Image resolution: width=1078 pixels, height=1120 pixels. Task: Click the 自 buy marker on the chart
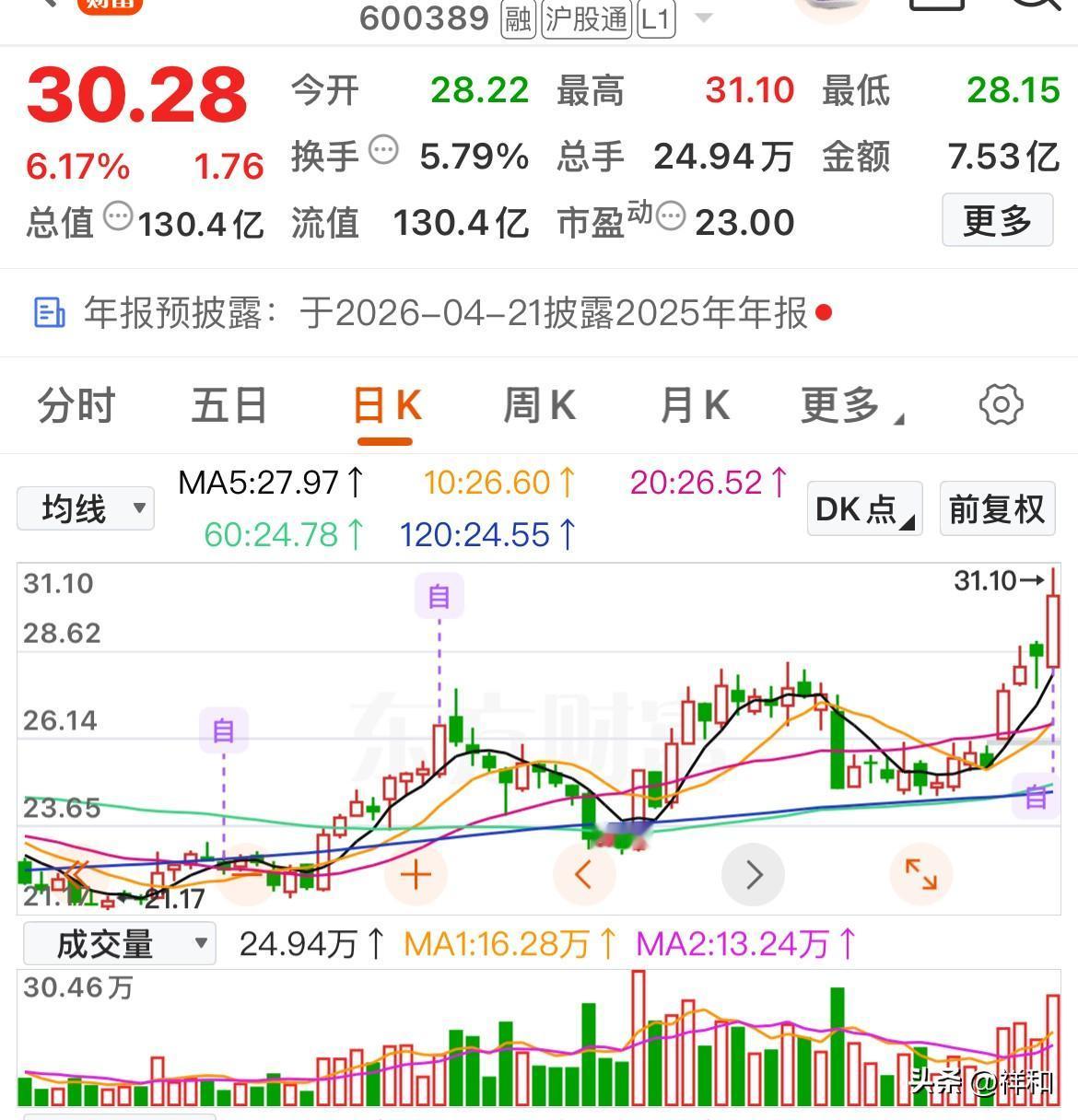[x=439, y=594]
